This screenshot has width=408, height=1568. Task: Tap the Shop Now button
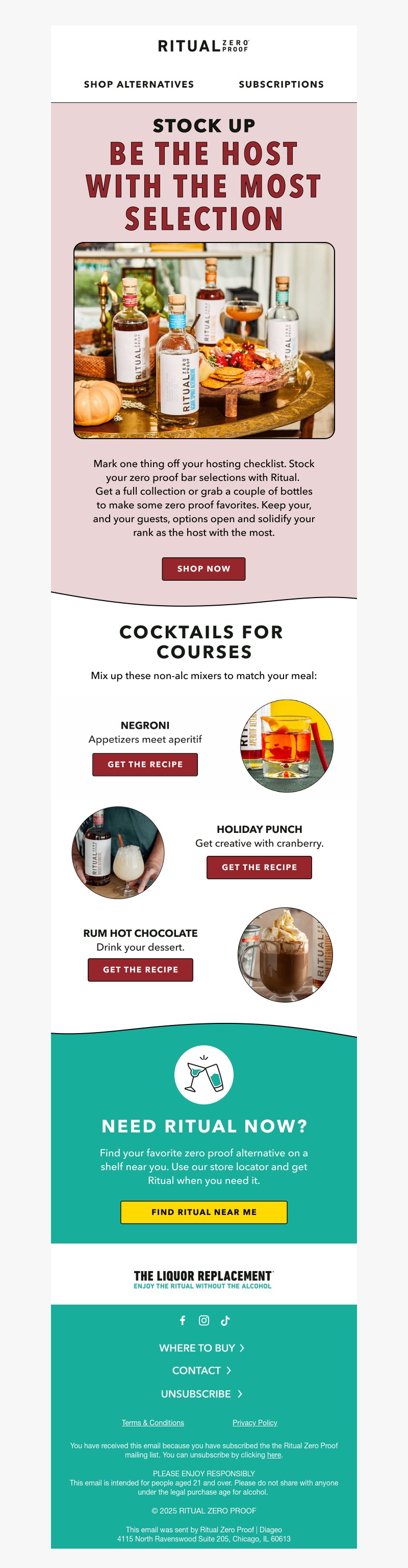(203, 569)
